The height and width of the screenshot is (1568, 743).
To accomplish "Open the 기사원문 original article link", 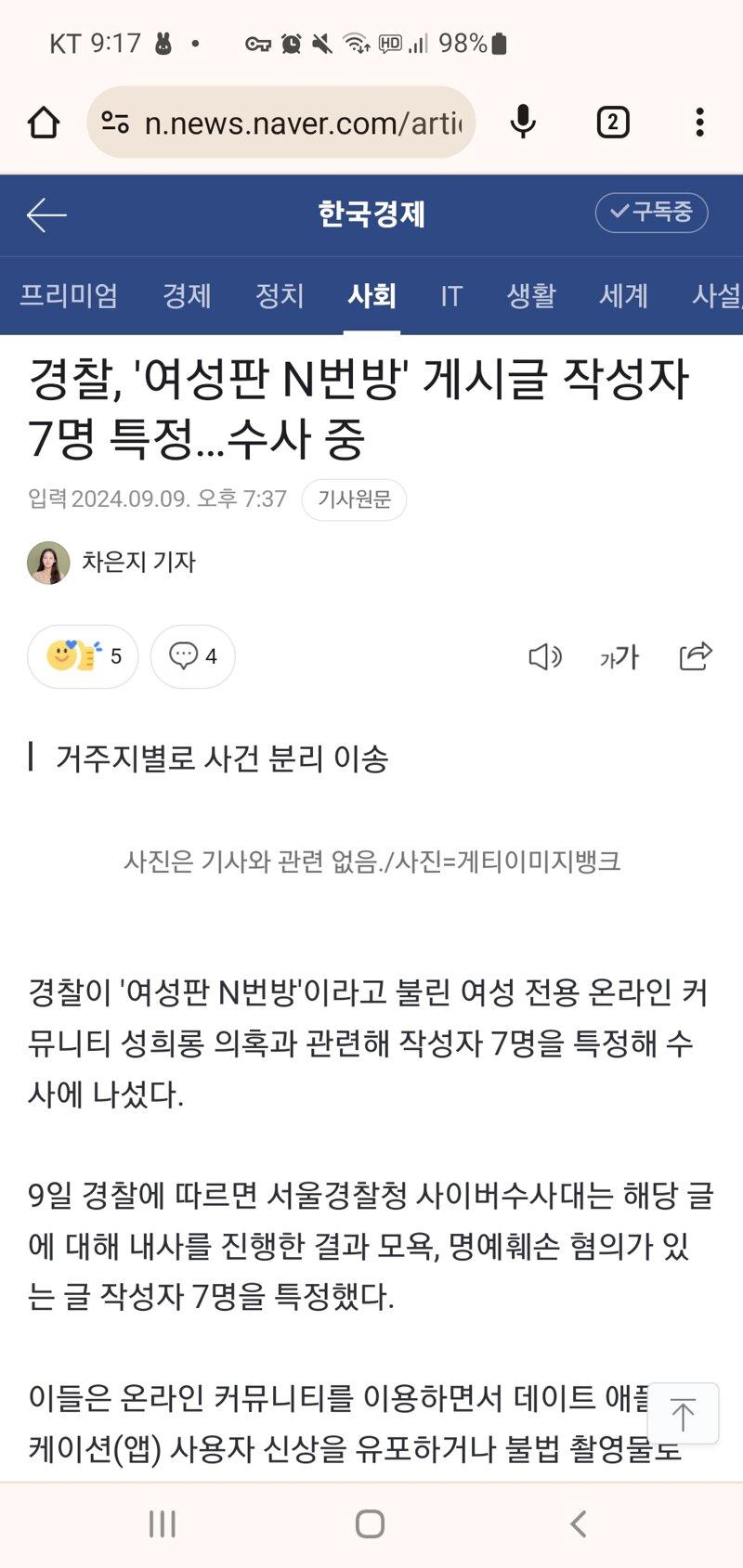I will pyautogui.click(x=354, y=499).
